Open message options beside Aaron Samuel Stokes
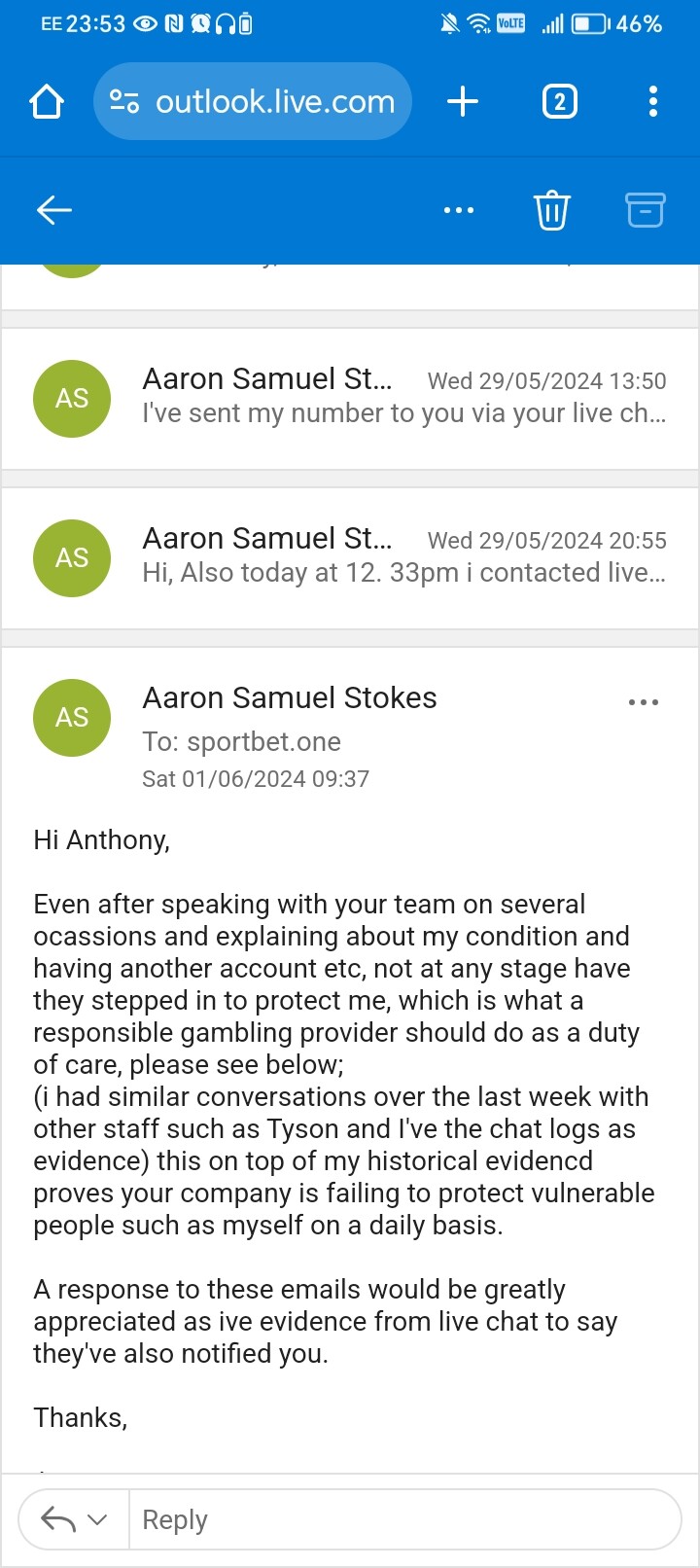700x1568 pixels. tap(644, 702)
